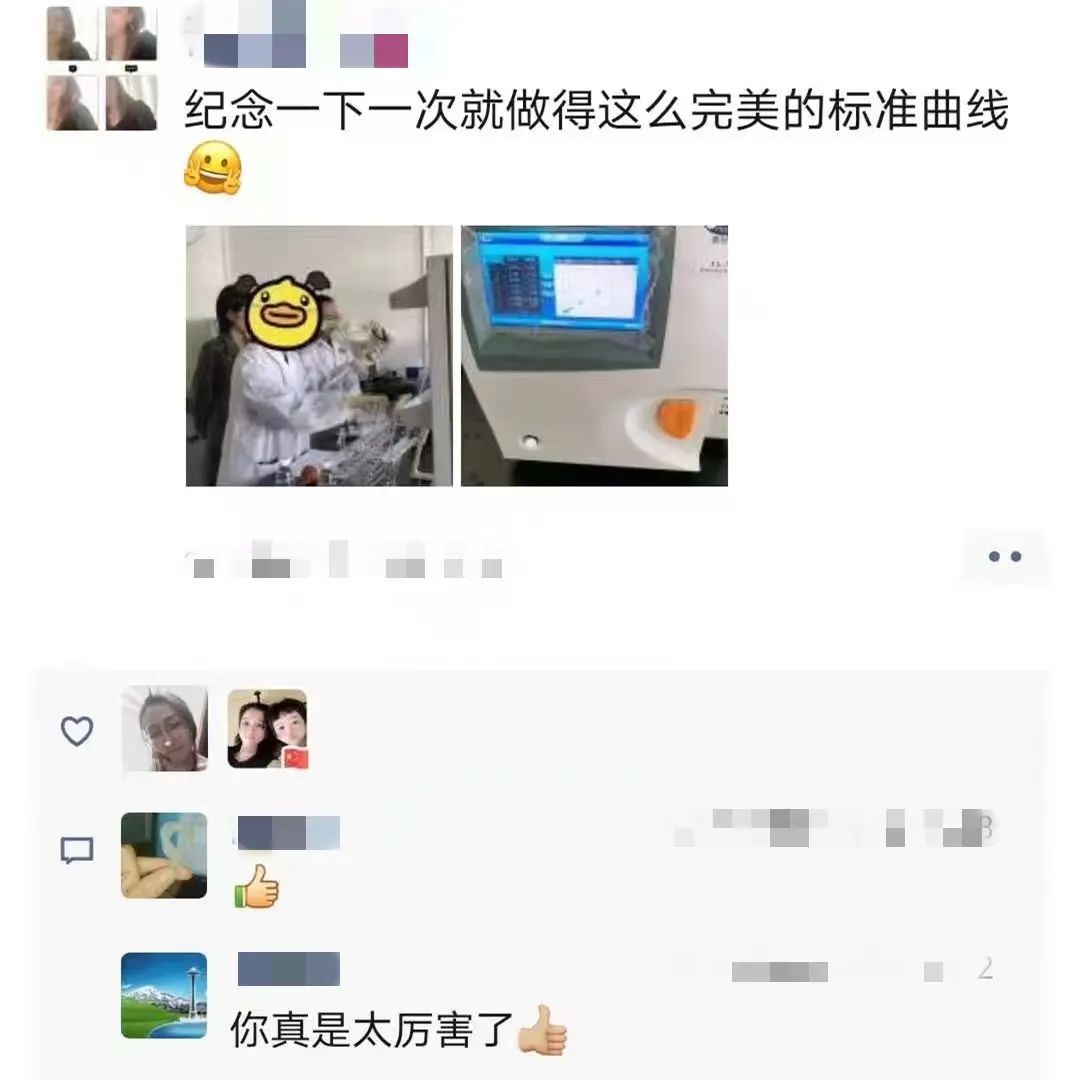This screenshot has width=1080, height=1080.
Task: Reply to the comment 你真是太厉害了
Action: pyautogui.click(x=372, y=1030)
